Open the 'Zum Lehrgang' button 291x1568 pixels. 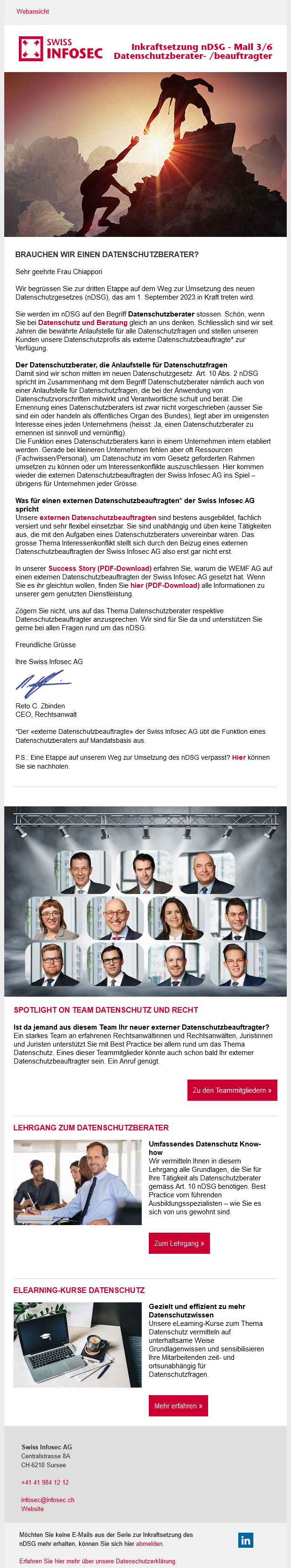click(x=179, y=1243)
